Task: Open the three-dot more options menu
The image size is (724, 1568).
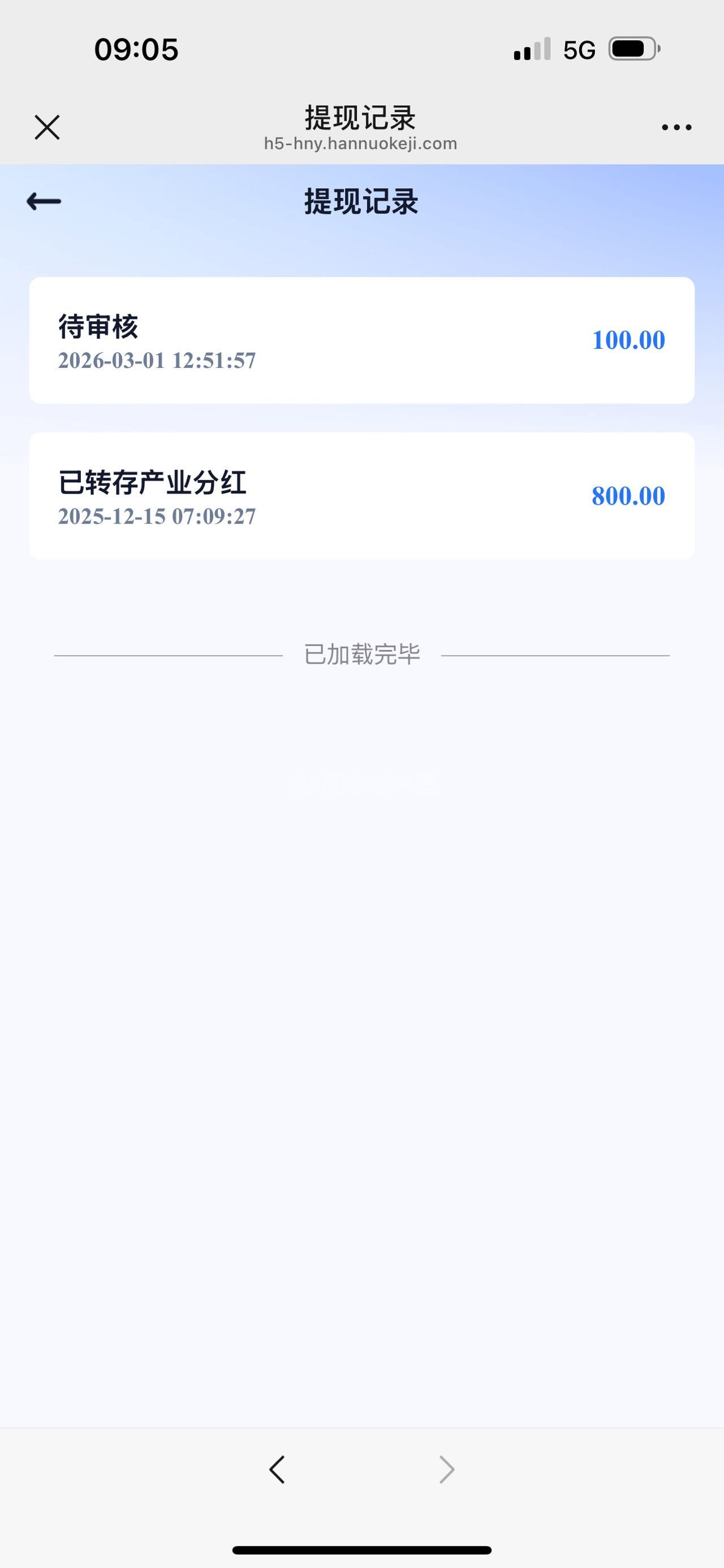Action: [x=676, y=127]
